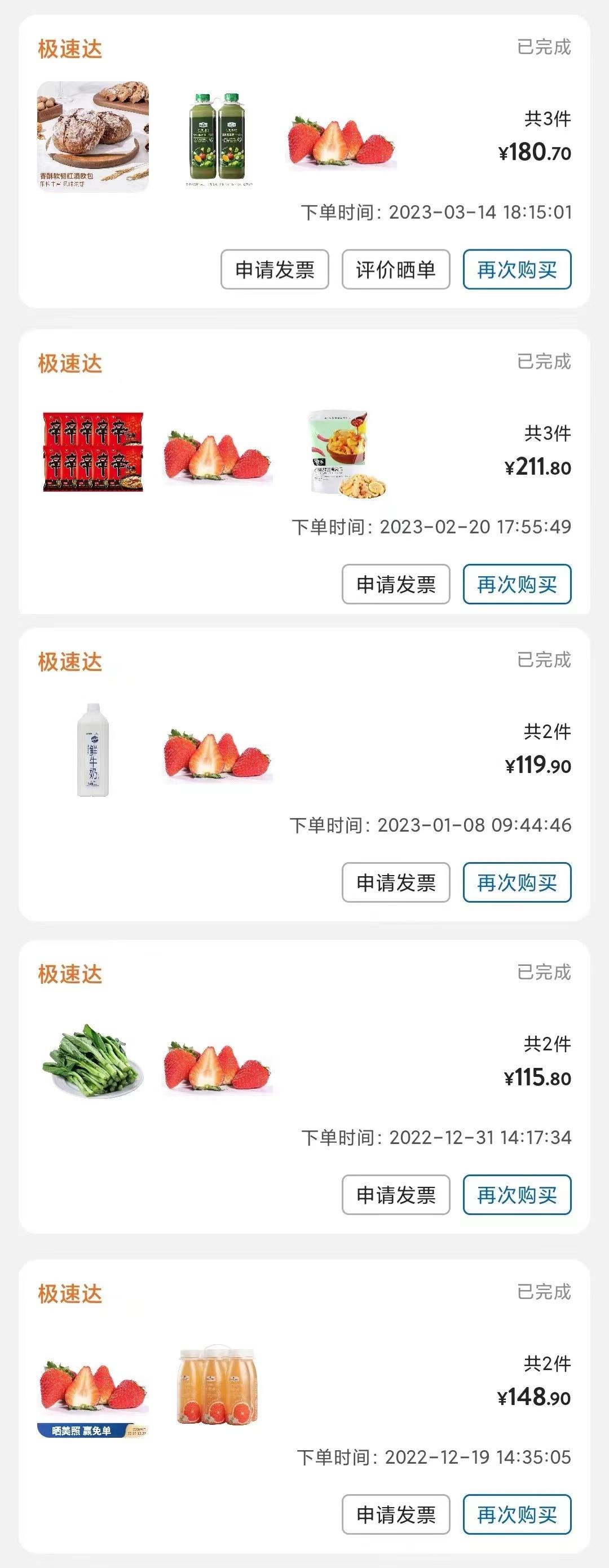
Task: Click 再次购买 on the 2023-02-20 order
Action: click(517, 584)
